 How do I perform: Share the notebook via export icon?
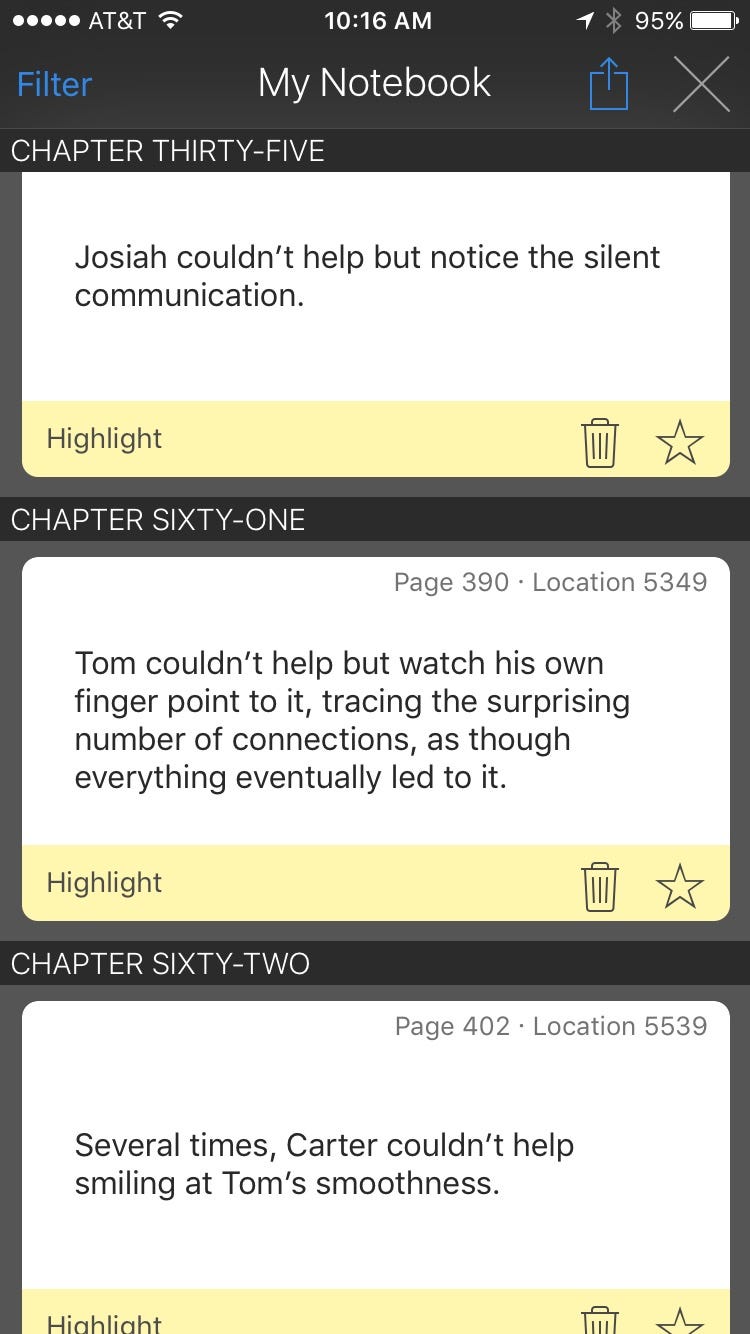[x=608, y=84]
